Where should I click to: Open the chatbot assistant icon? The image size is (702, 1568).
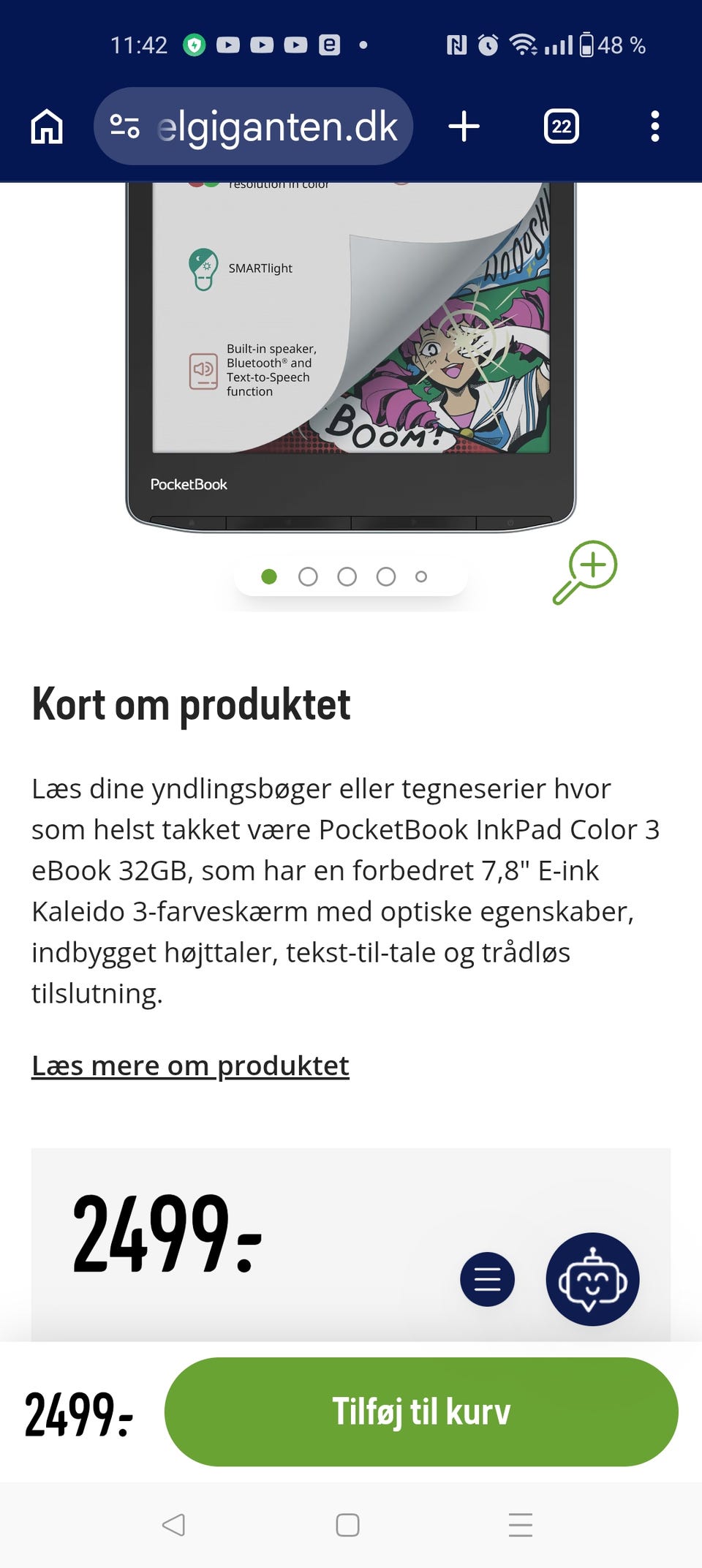tap(594, 1278)
